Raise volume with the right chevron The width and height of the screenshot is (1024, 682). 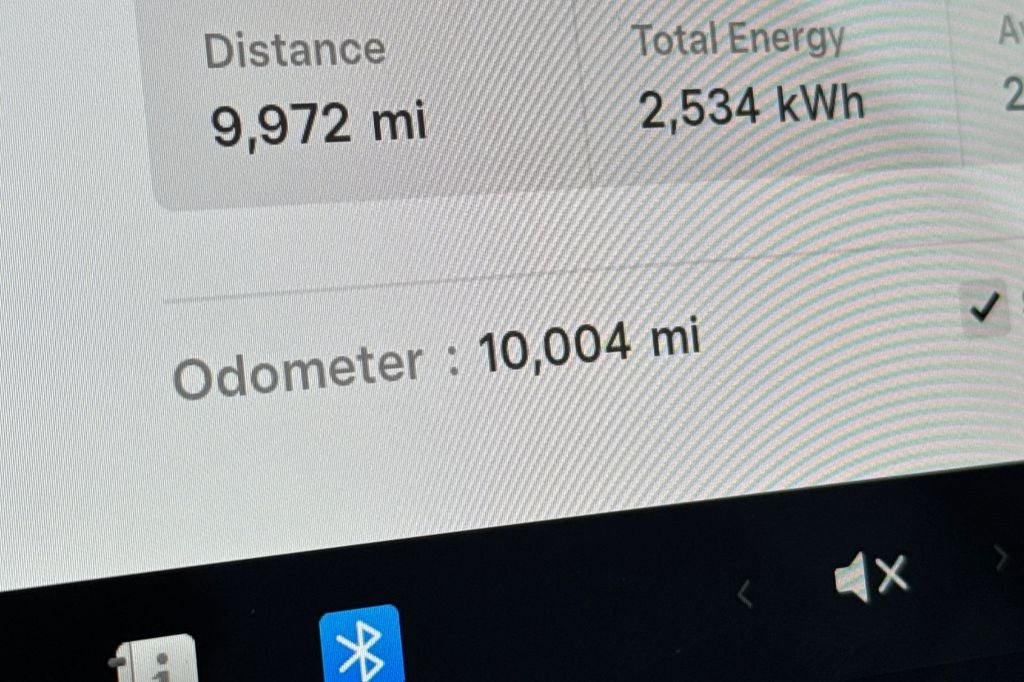click(x=1000, y=558)
